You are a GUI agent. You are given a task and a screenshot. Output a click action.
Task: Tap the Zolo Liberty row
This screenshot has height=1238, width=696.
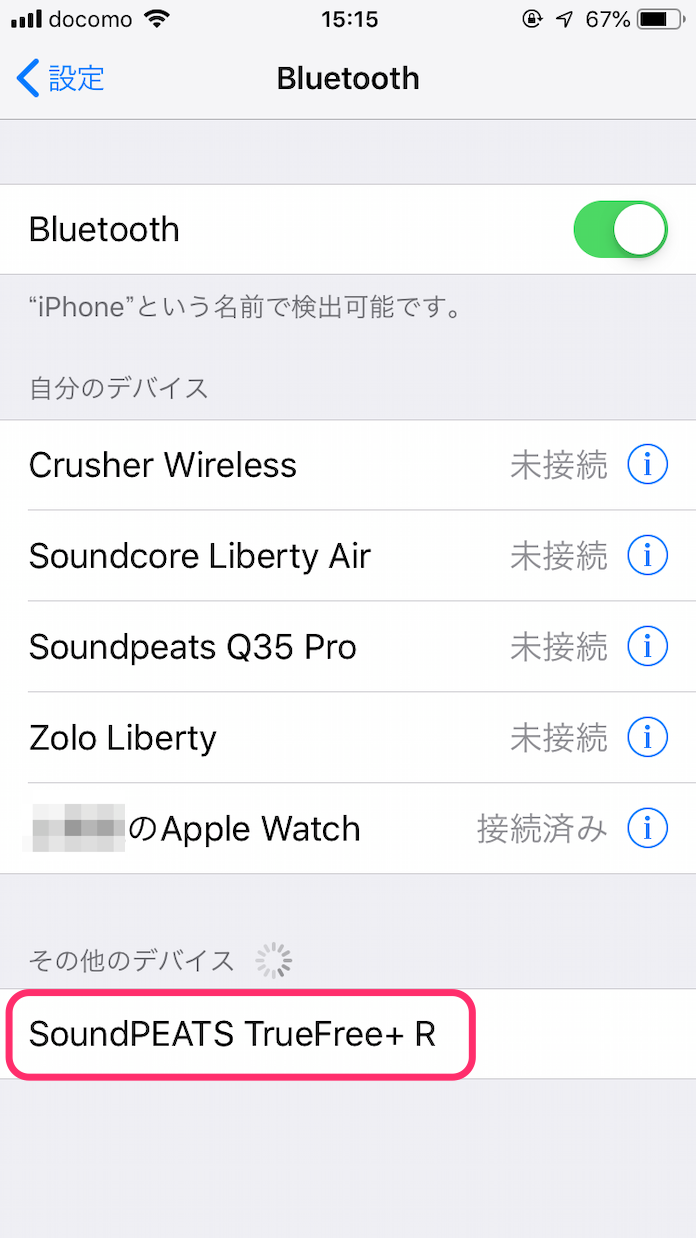coord(348,738)
